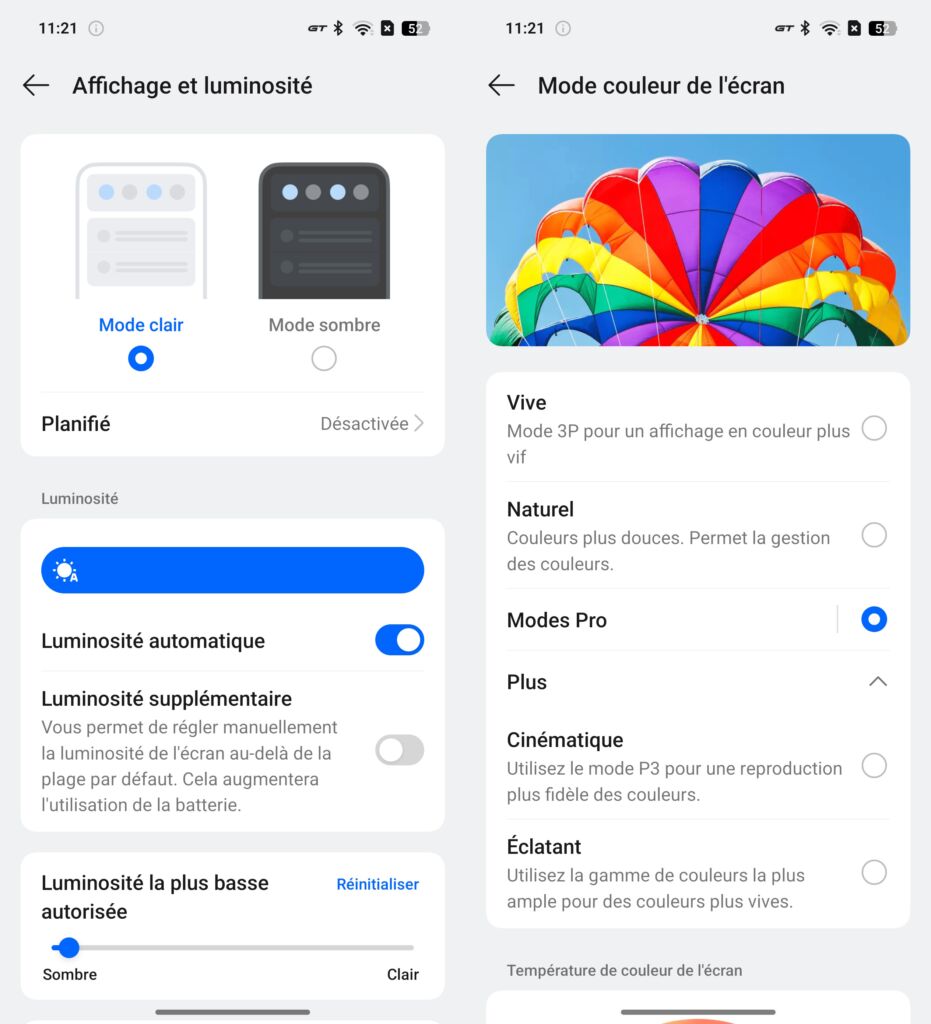Tap the Sombre–Clair minimum brightness slider

(232, 947)
